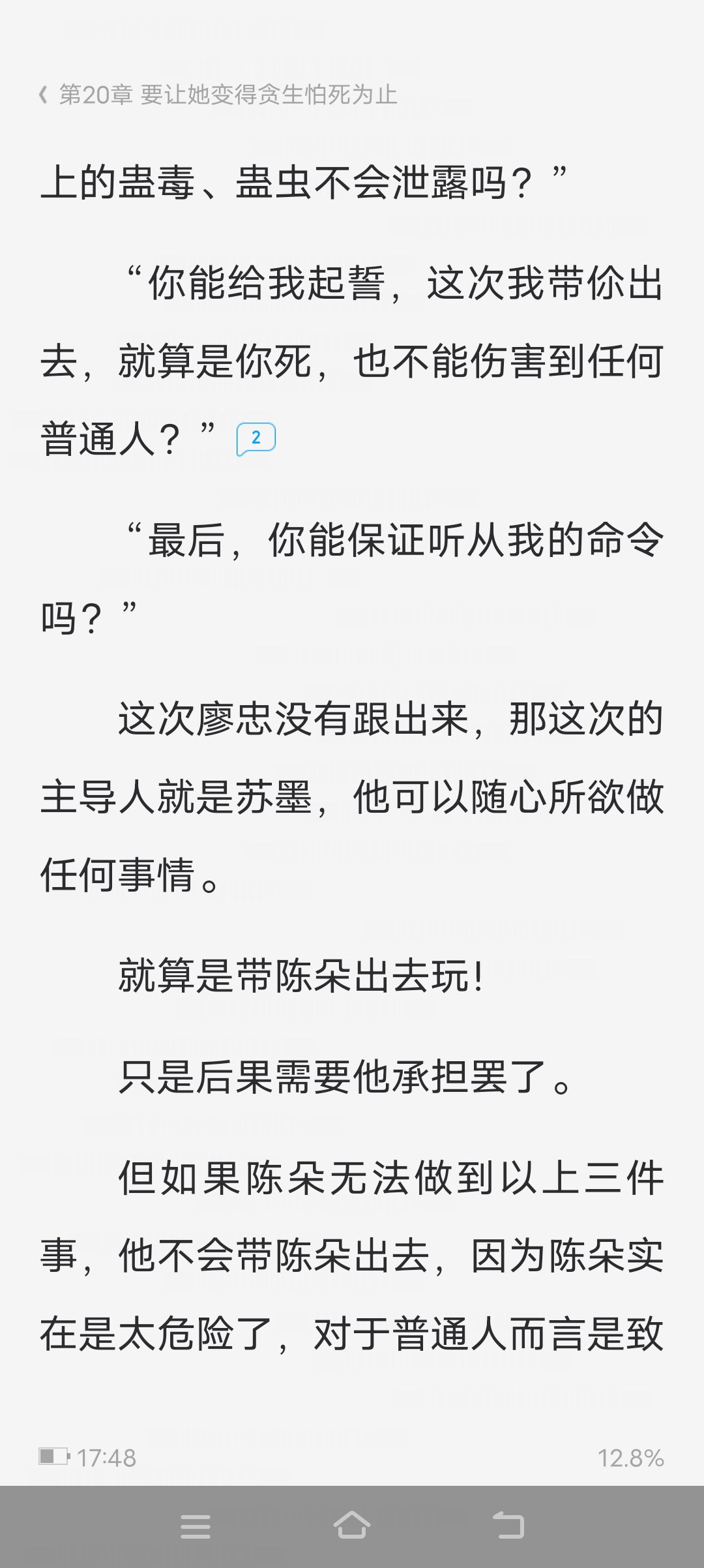704x1568 pixels.
Task: Go back from chapter 20 title
Action: [43, 95]
